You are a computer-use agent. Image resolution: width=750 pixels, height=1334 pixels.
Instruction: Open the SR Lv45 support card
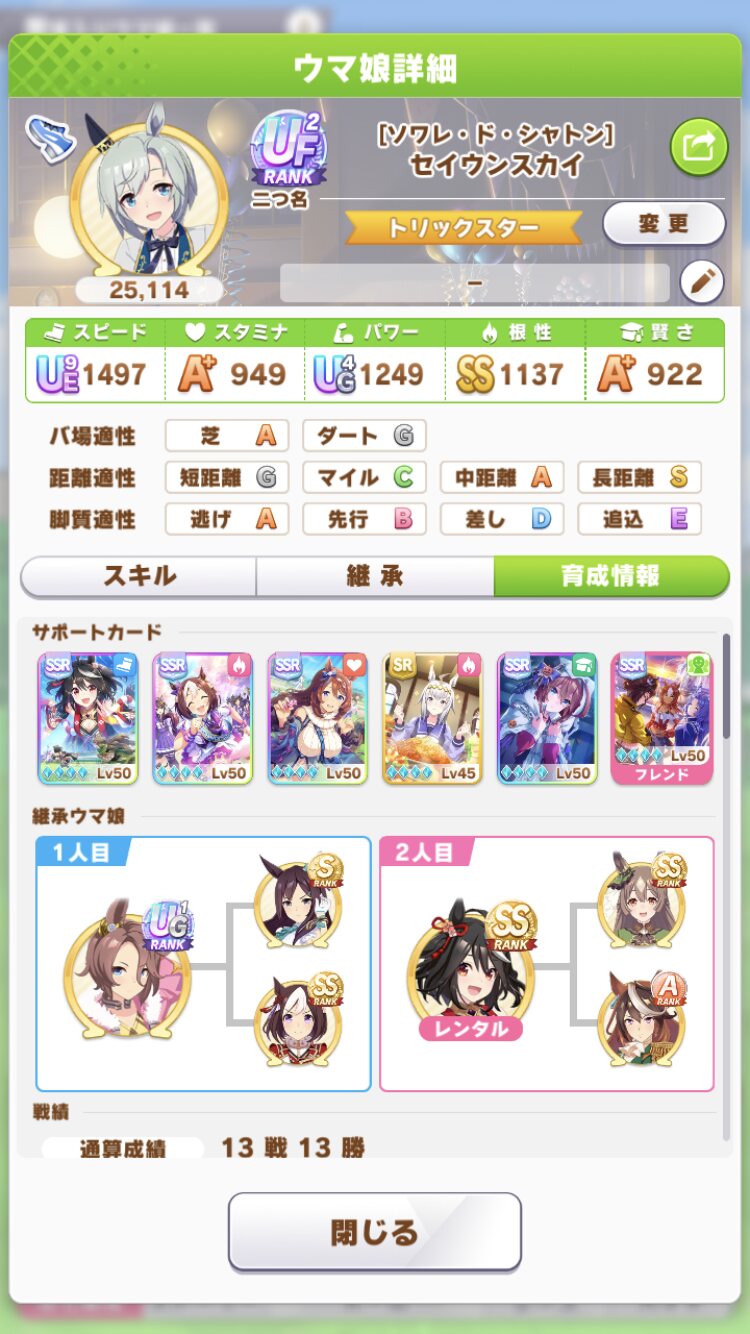tap(432, 718)
